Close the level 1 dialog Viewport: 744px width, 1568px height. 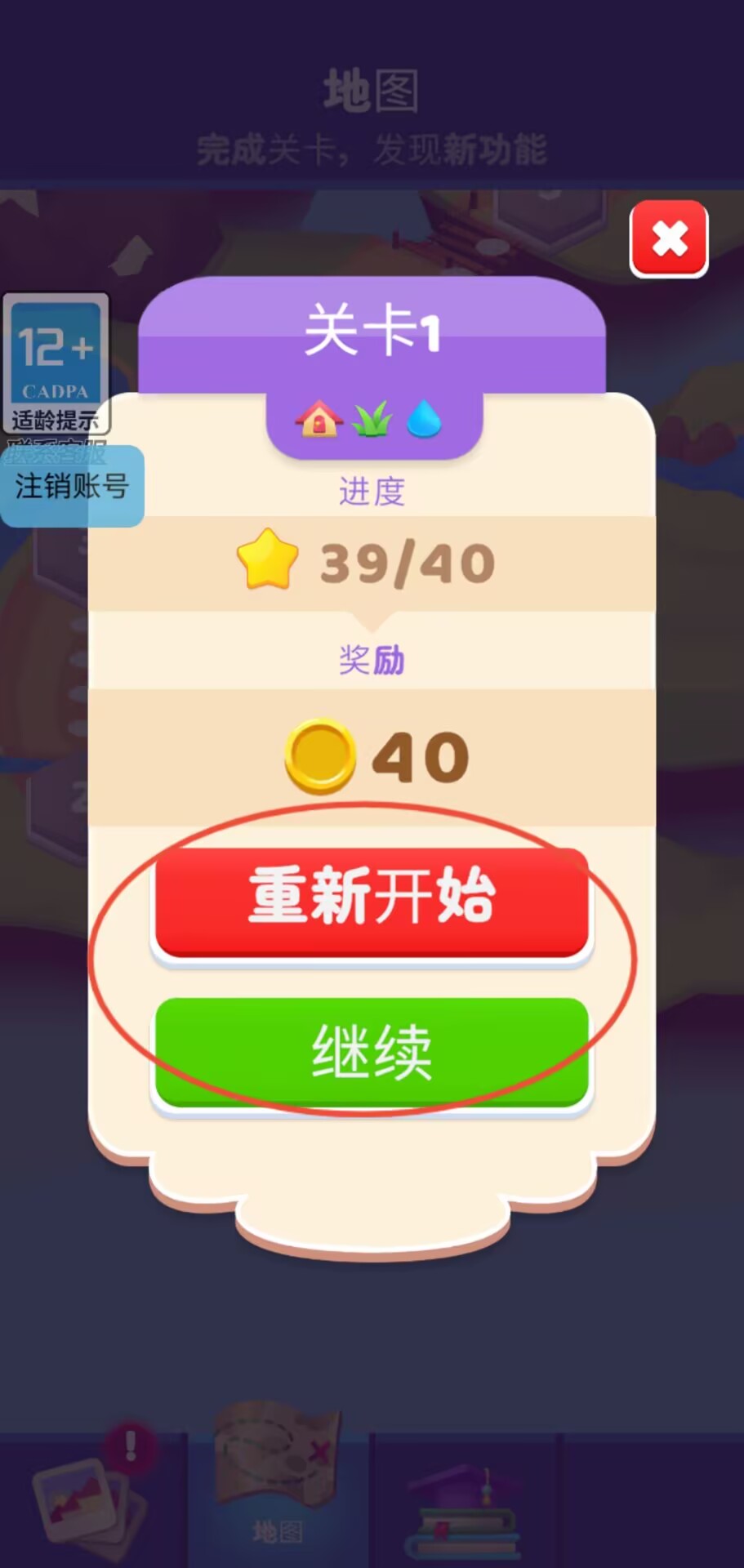coord(669,238)
